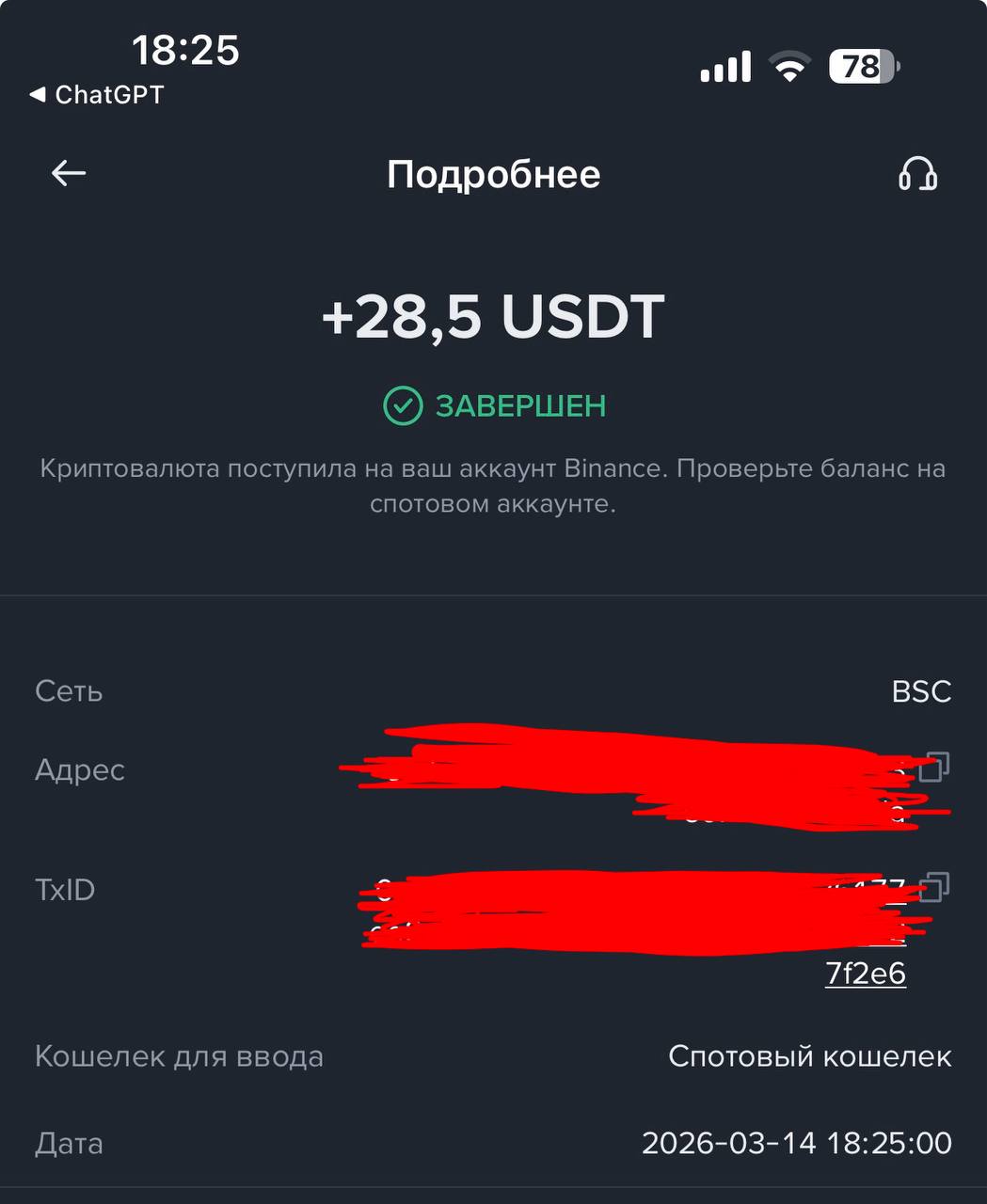Copy the deposit address

tap(933, 767)
